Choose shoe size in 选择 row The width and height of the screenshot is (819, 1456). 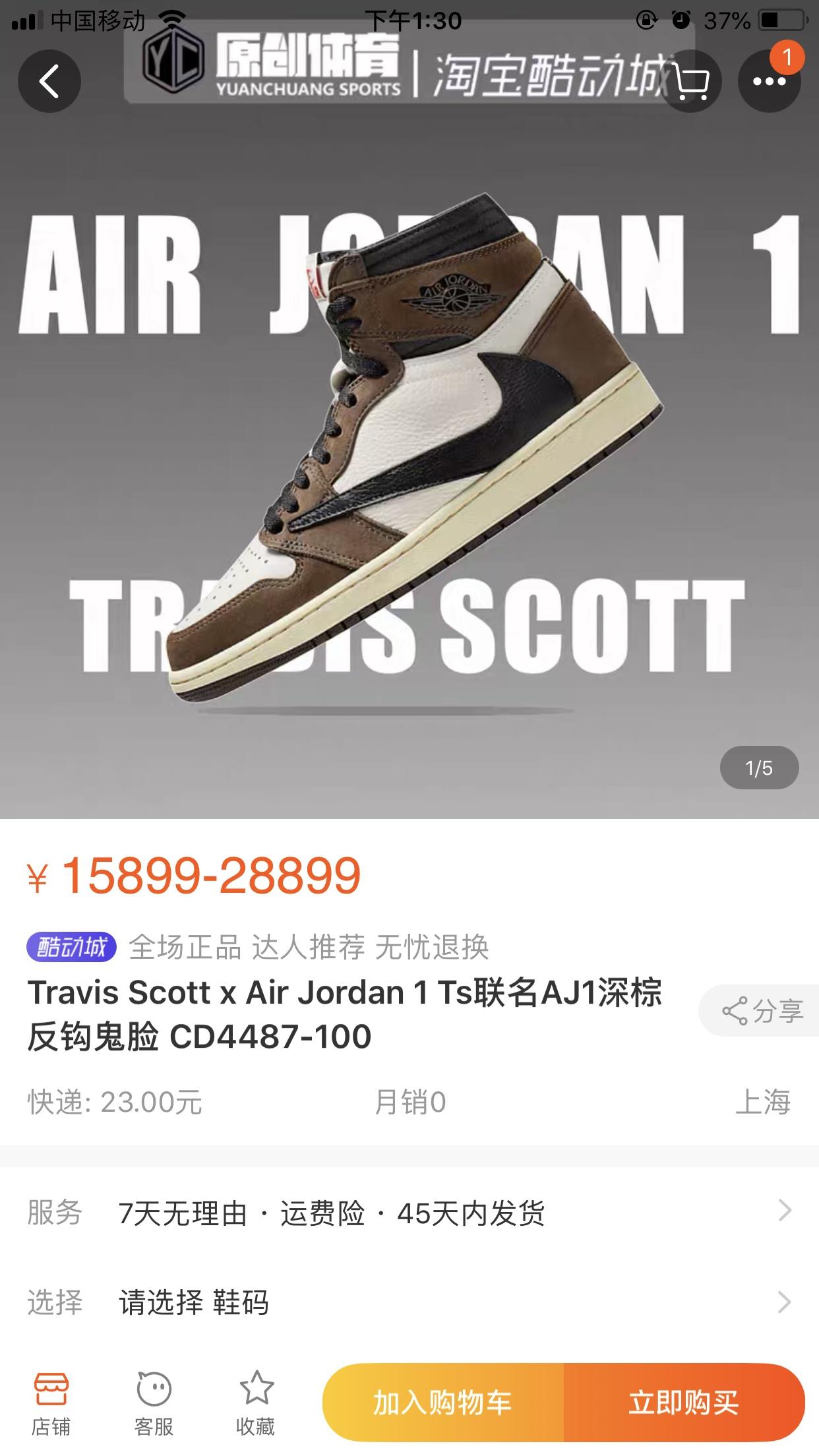(409, 1303)
